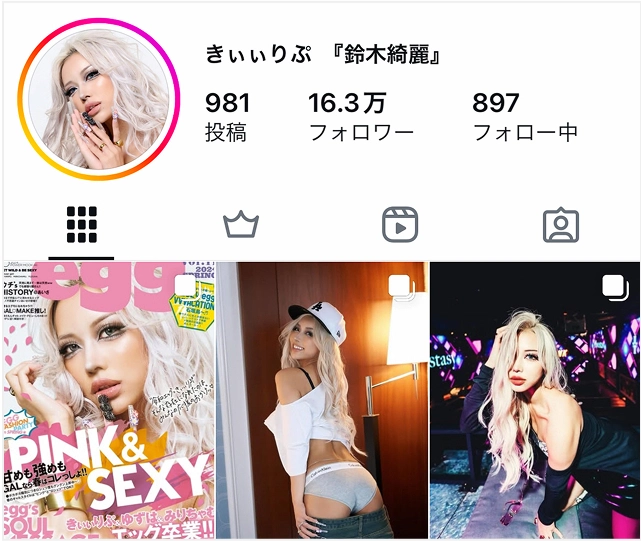Open the white baseball cap post
This screenshot has height=541, width=641.
[x=322, y=400]
